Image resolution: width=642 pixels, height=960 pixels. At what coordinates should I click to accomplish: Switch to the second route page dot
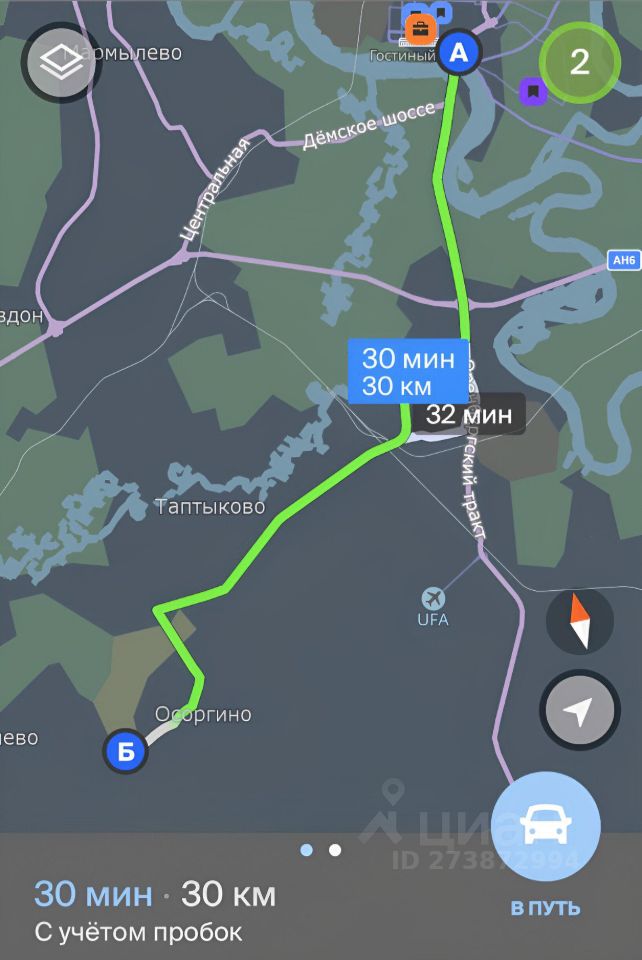click(x=335, y=850)
